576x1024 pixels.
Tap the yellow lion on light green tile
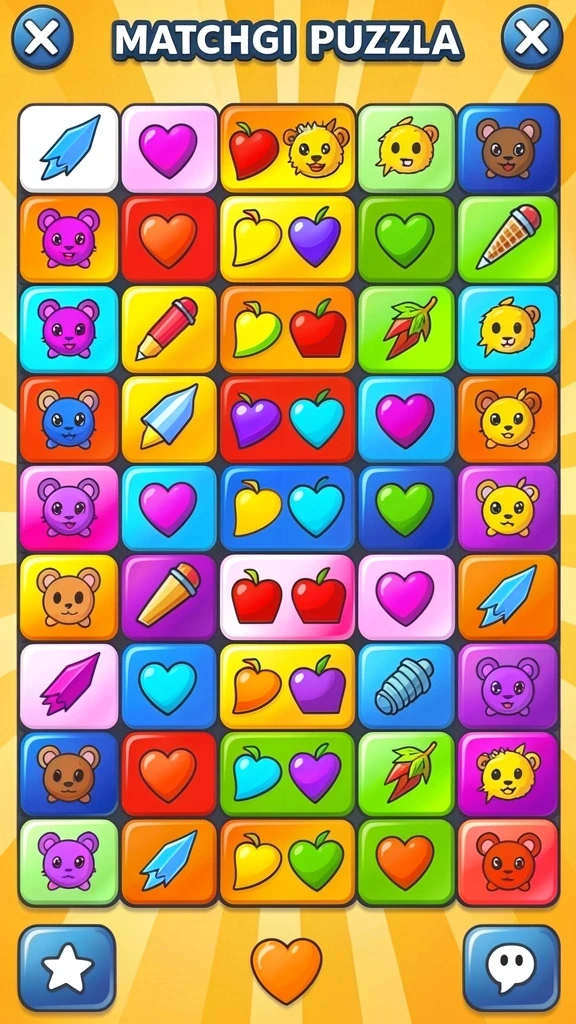tap(406, 148)
